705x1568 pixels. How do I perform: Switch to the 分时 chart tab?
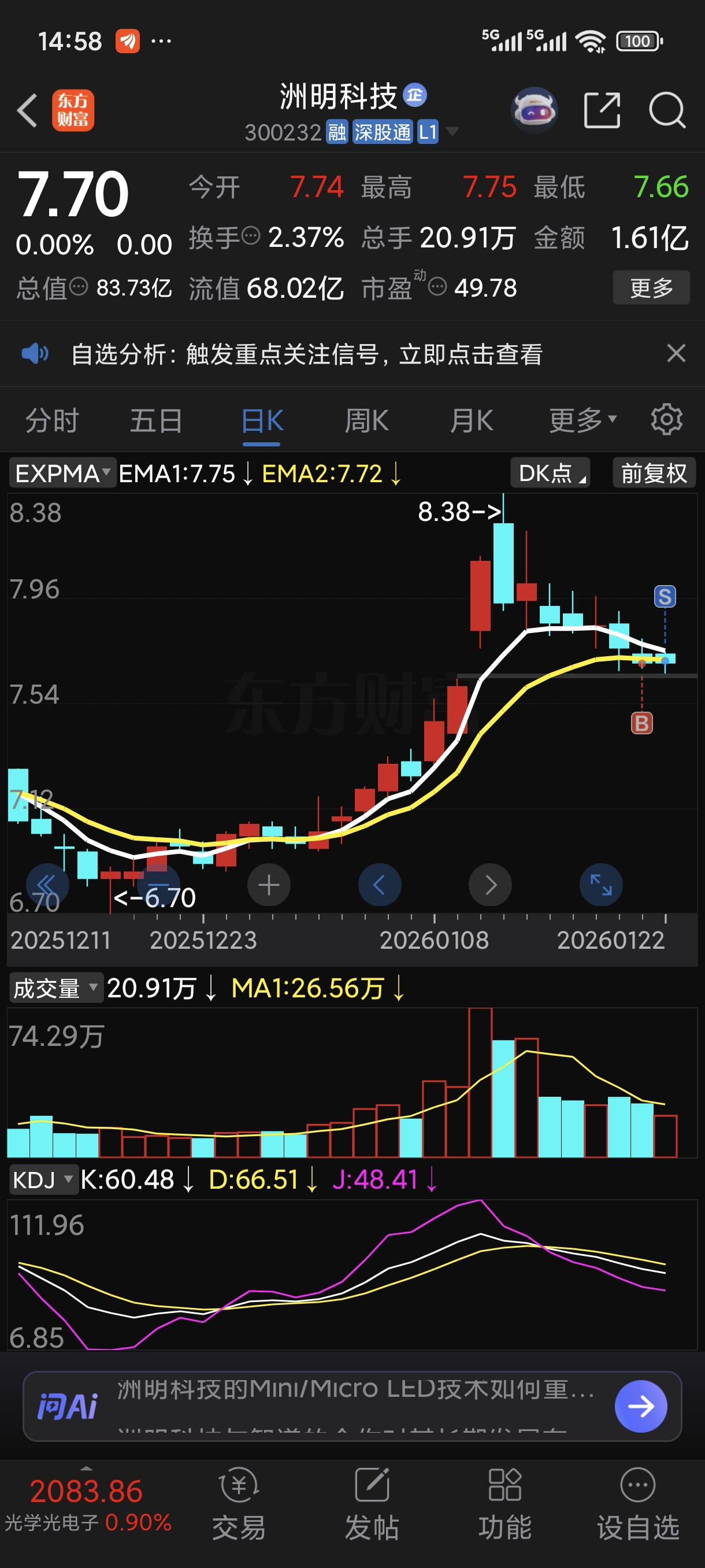[53, 420]
